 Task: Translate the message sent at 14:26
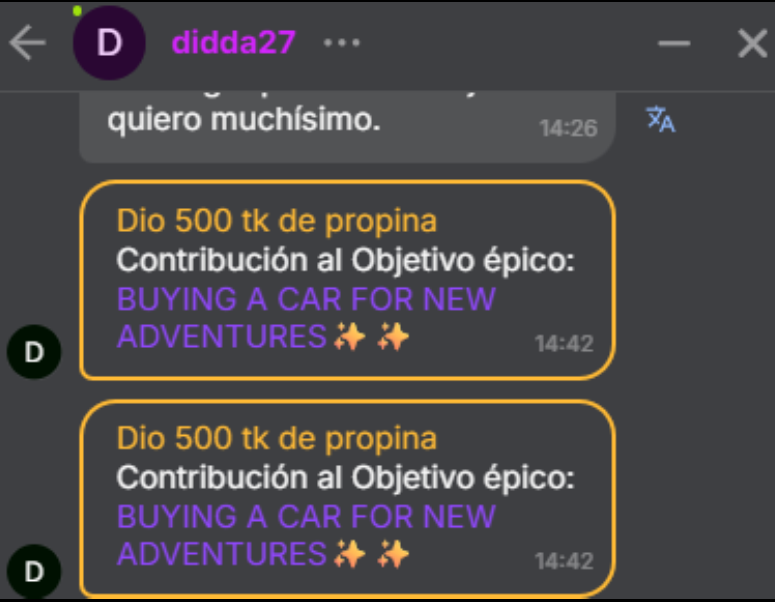[660, 120]
